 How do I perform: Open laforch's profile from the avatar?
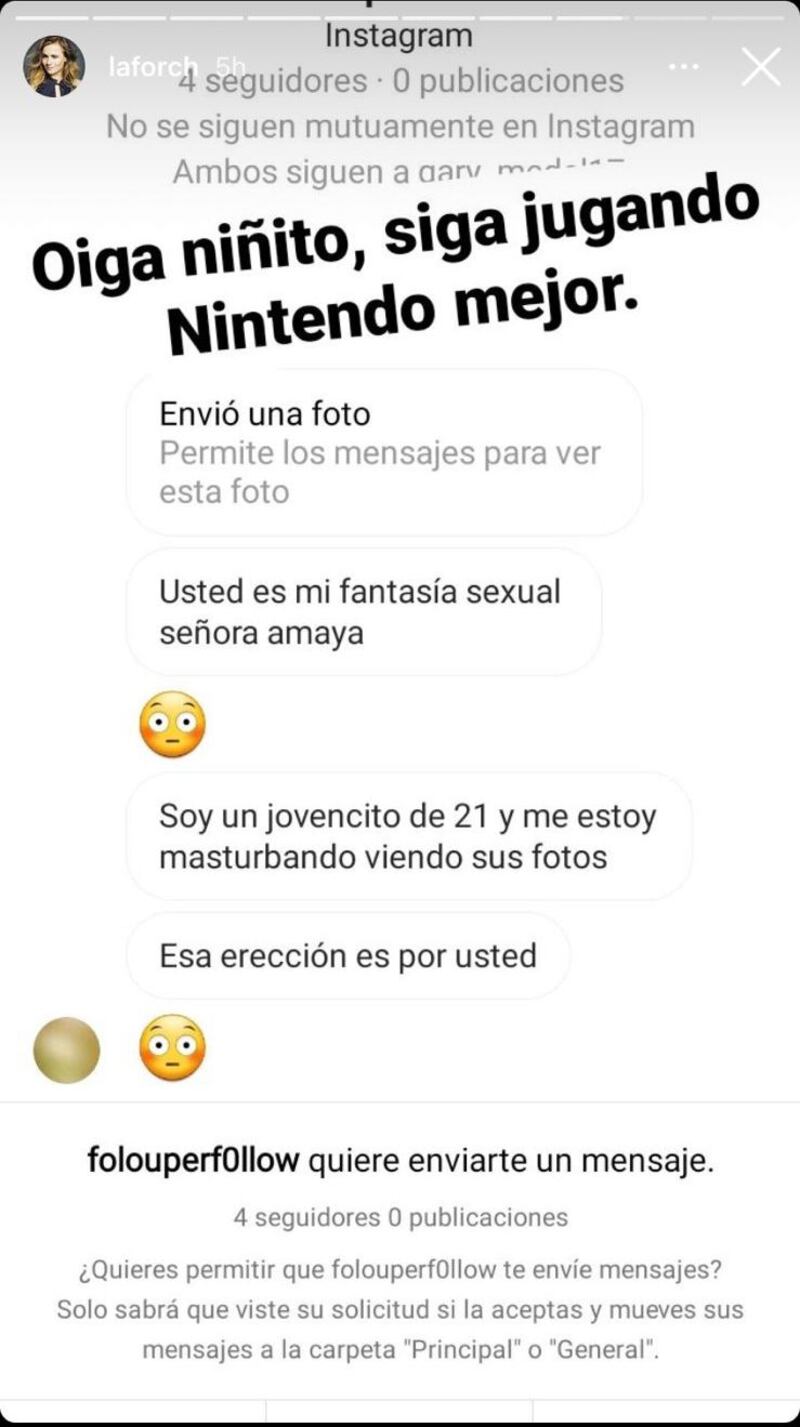pos(54,67)
